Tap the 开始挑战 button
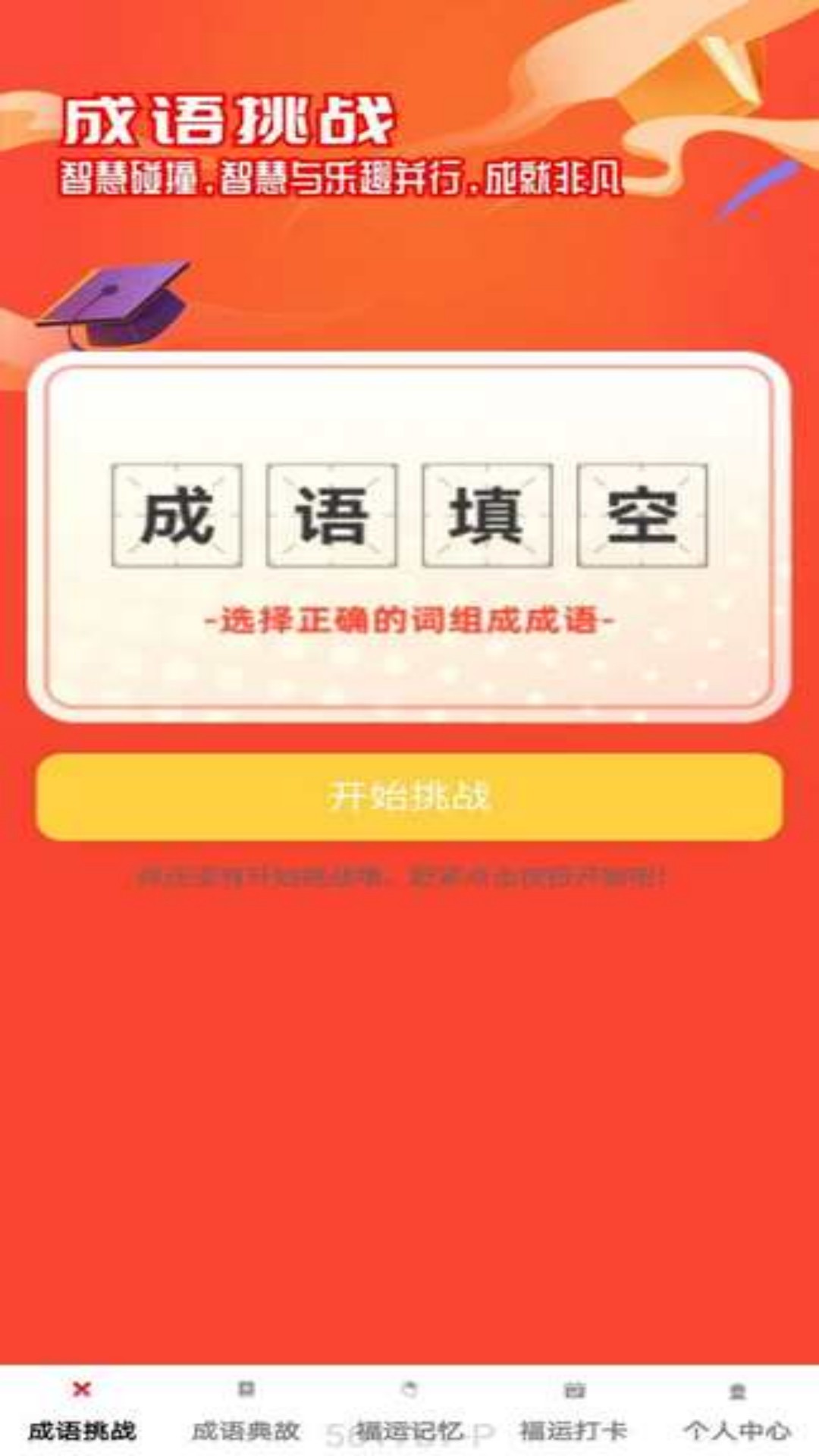The image size is (819, 1456). 409,796
